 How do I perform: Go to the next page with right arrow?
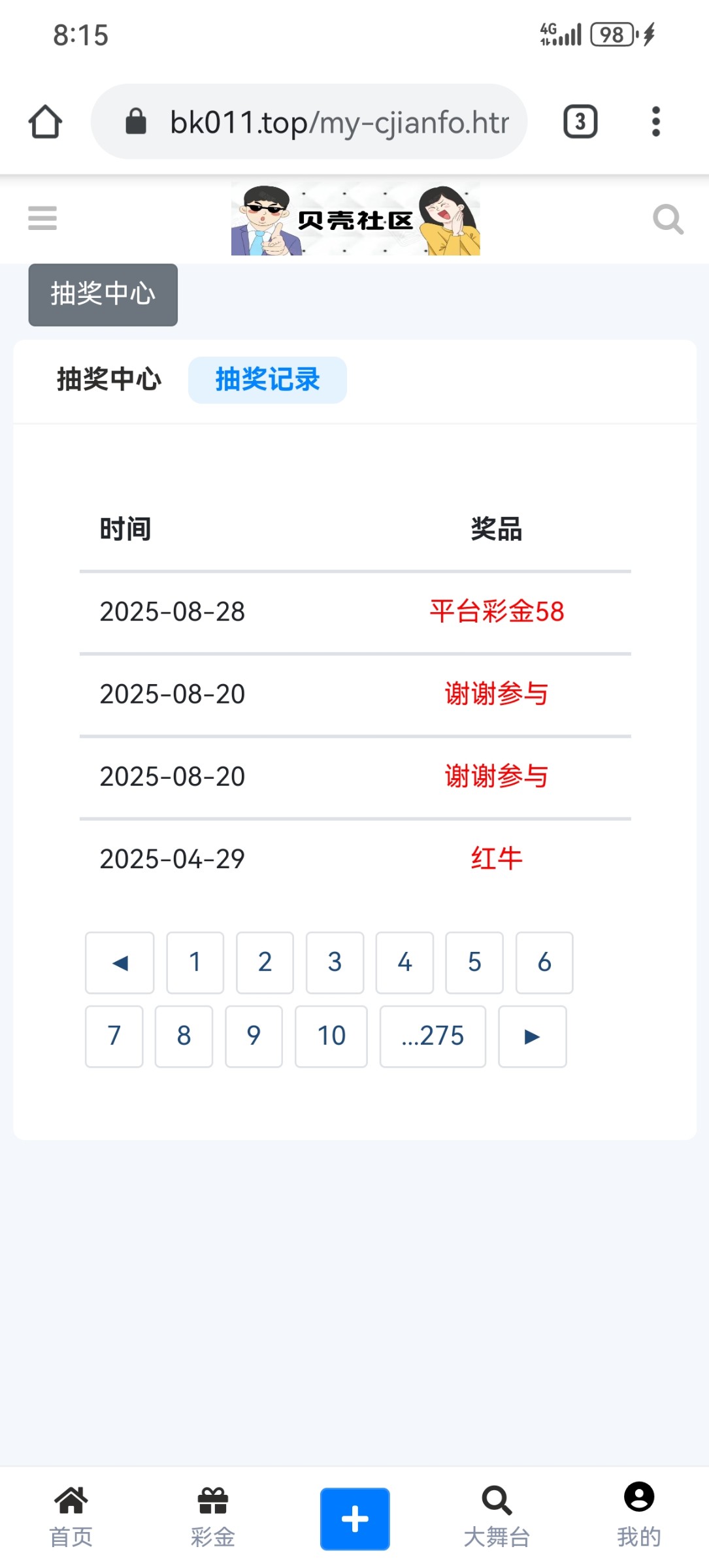532,1036
